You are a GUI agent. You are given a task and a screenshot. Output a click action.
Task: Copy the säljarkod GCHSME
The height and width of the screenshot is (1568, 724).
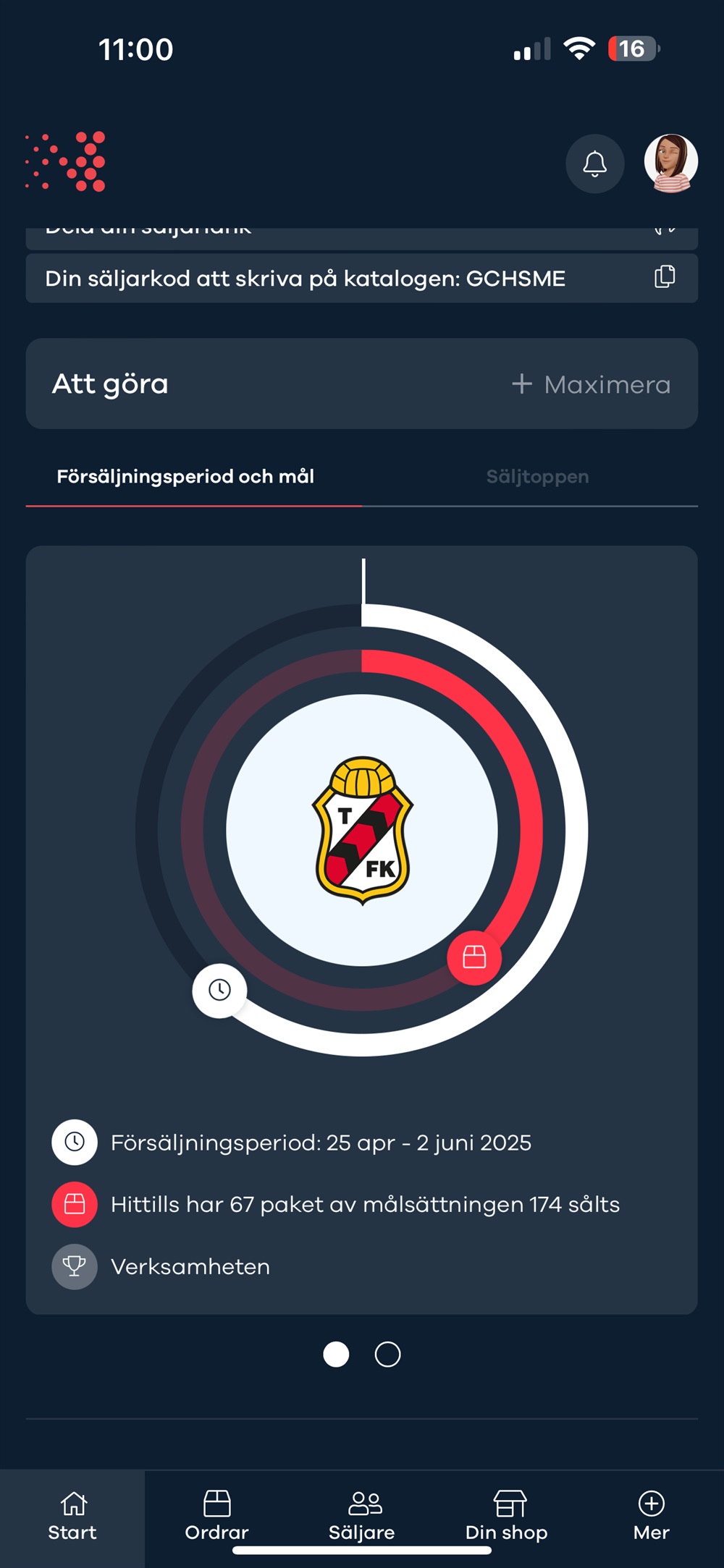click(x=664, y=277)
